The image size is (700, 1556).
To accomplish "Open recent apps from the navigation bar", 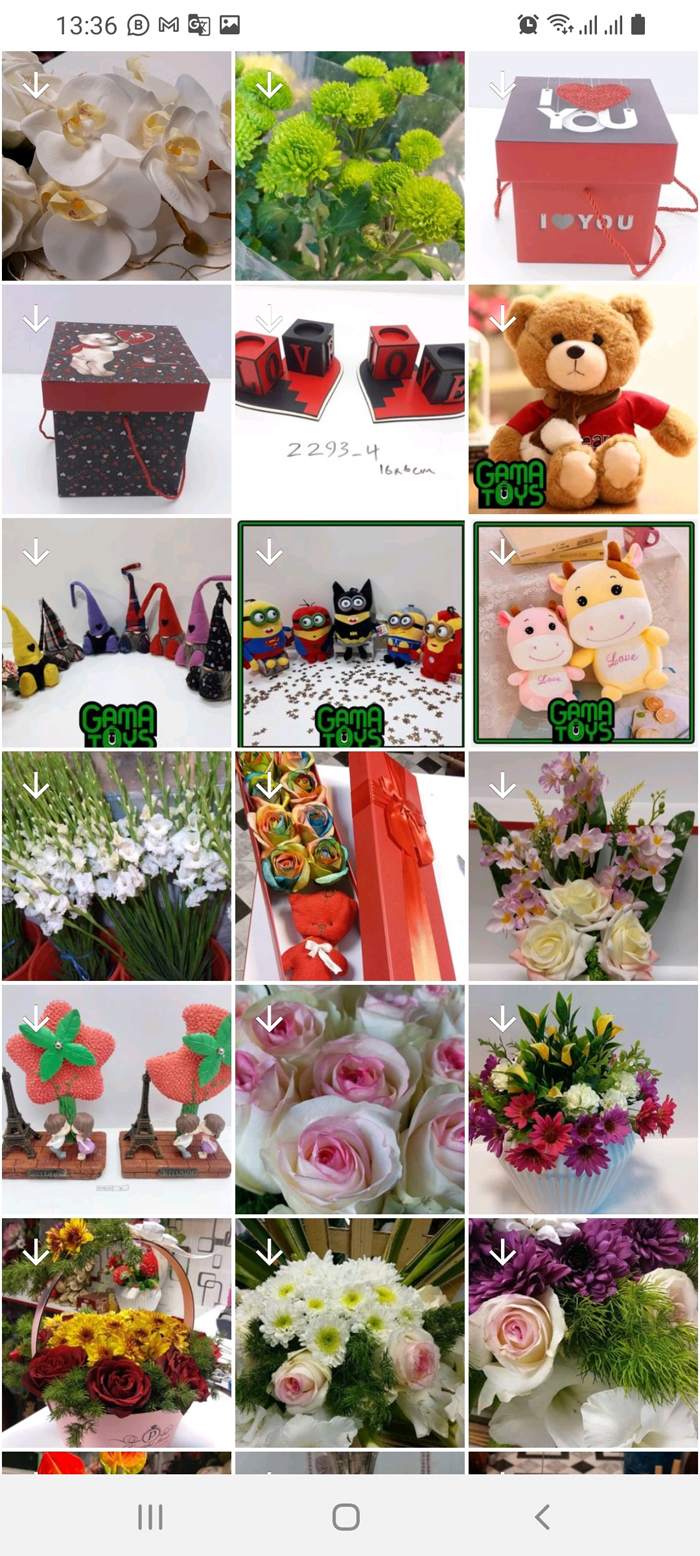I will 150,1517.
